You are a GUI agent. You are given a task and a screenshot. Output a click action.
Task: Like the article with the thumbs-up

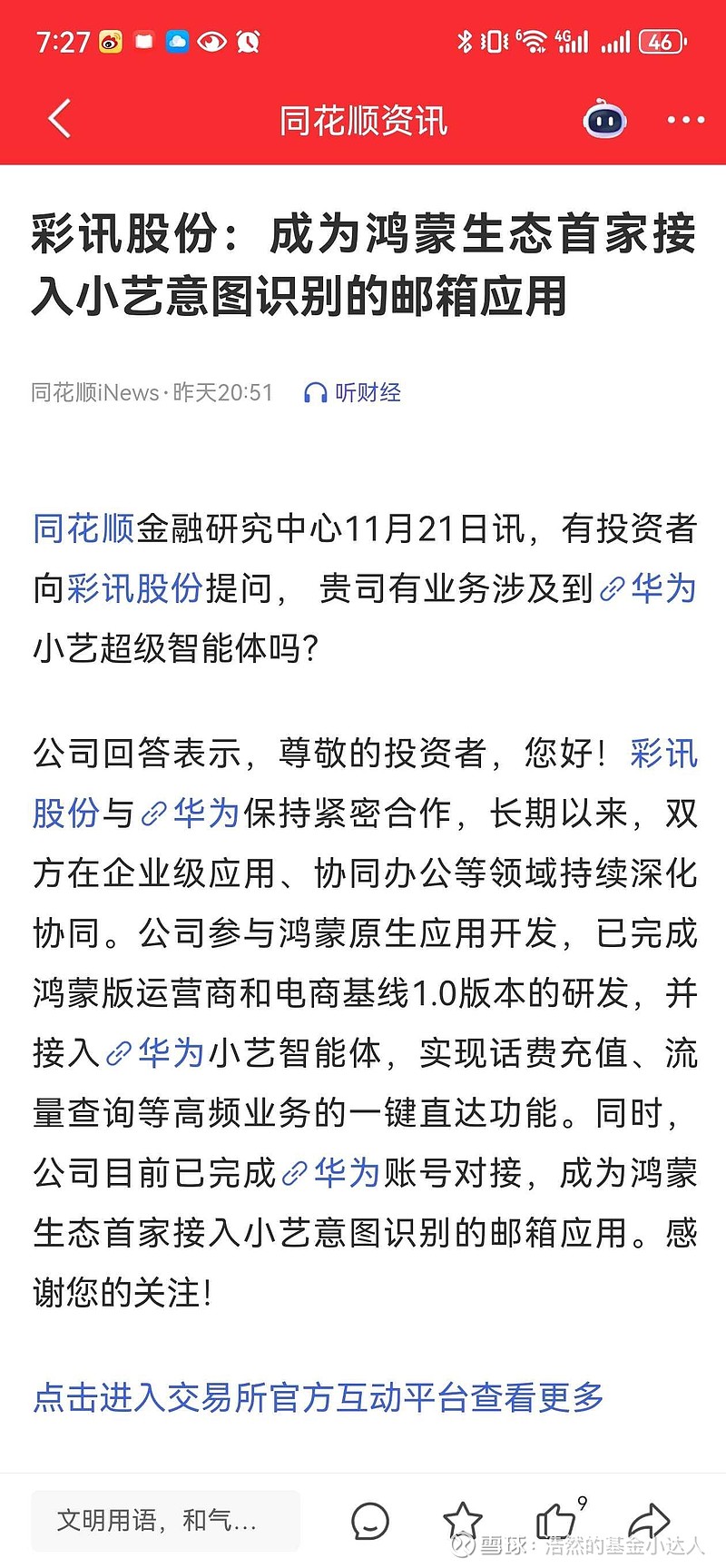coord(557,1520)
